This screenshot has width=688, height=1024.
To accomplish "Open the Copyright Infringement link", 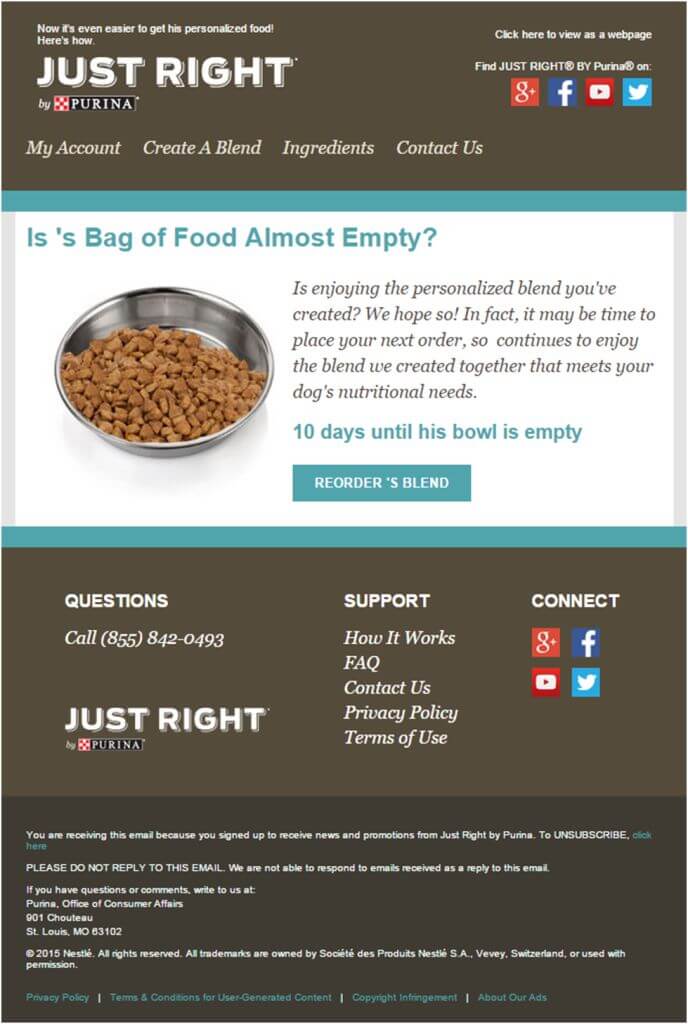I will pos(404,997).
